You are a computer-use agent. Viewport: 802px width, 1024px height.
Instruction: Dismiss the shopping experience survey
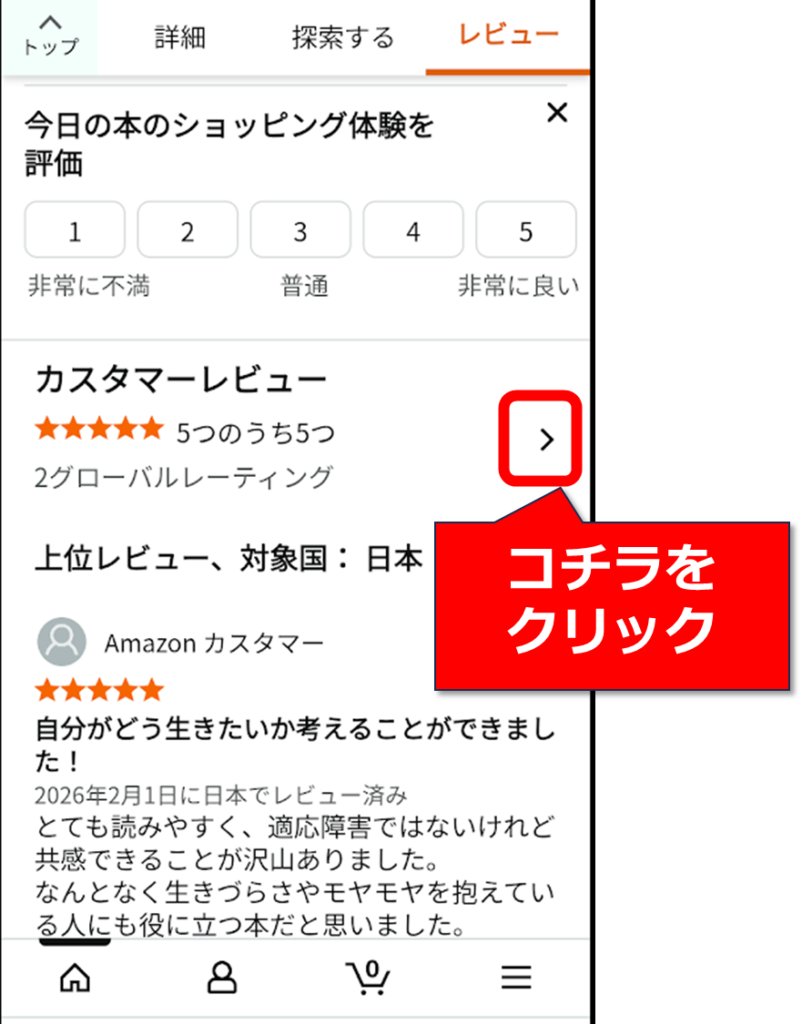(x=557, y=114)
